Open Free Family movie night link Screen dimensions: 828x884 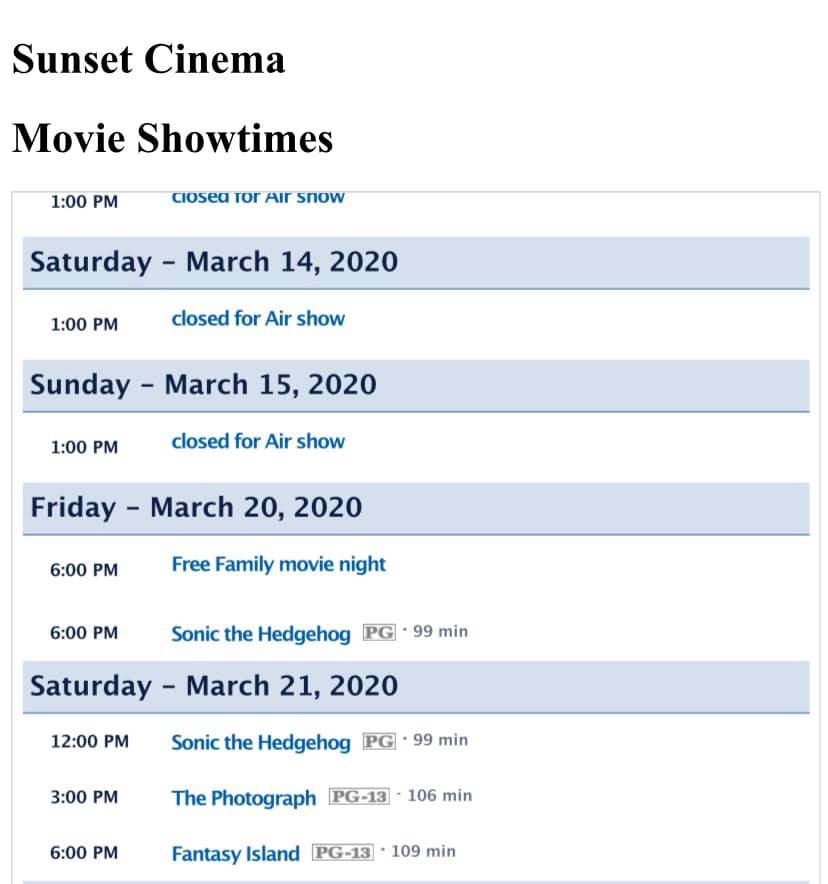tap(278, 565)
